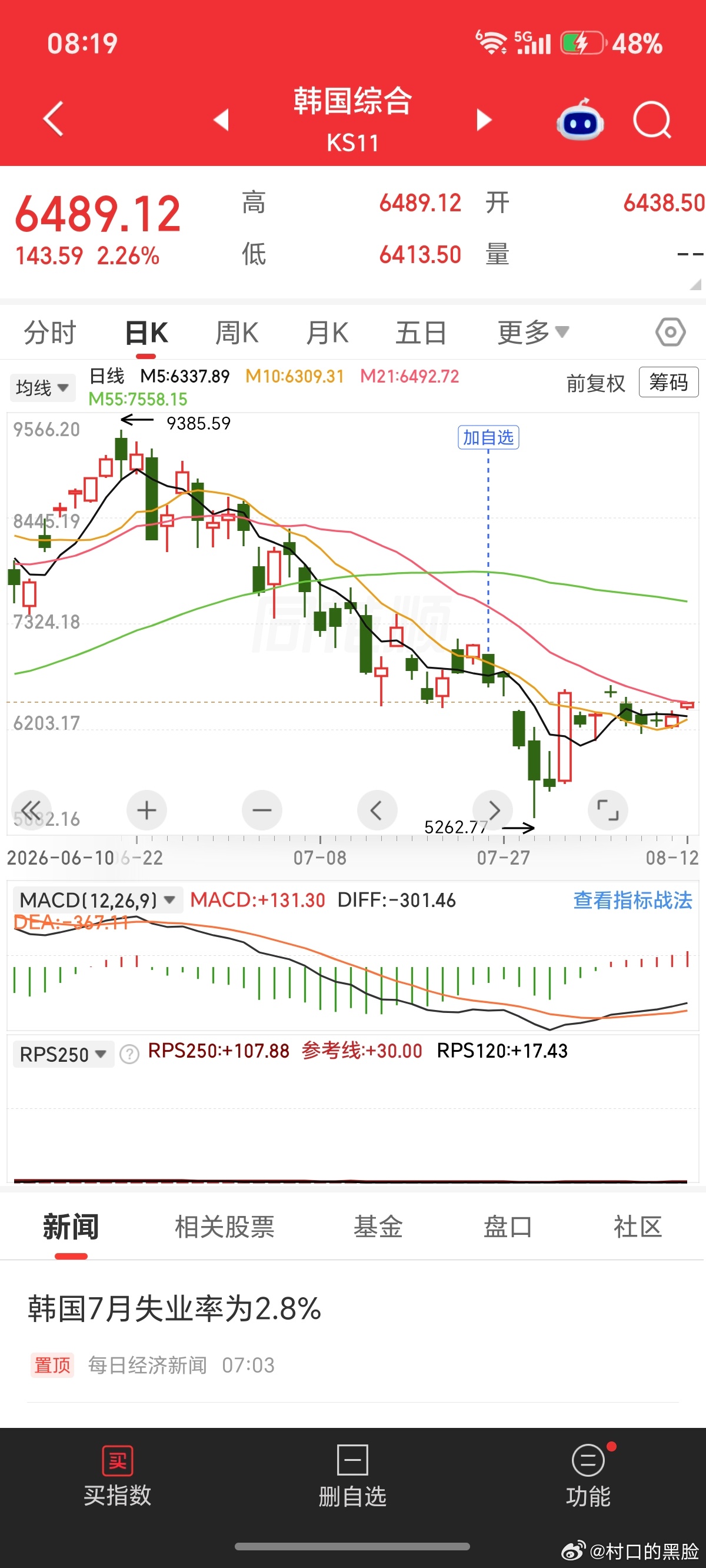Image resolution: width=706 pixels, height=1568 pixels.
Task: Select the 月K chart tab
Action: [328, 333]
